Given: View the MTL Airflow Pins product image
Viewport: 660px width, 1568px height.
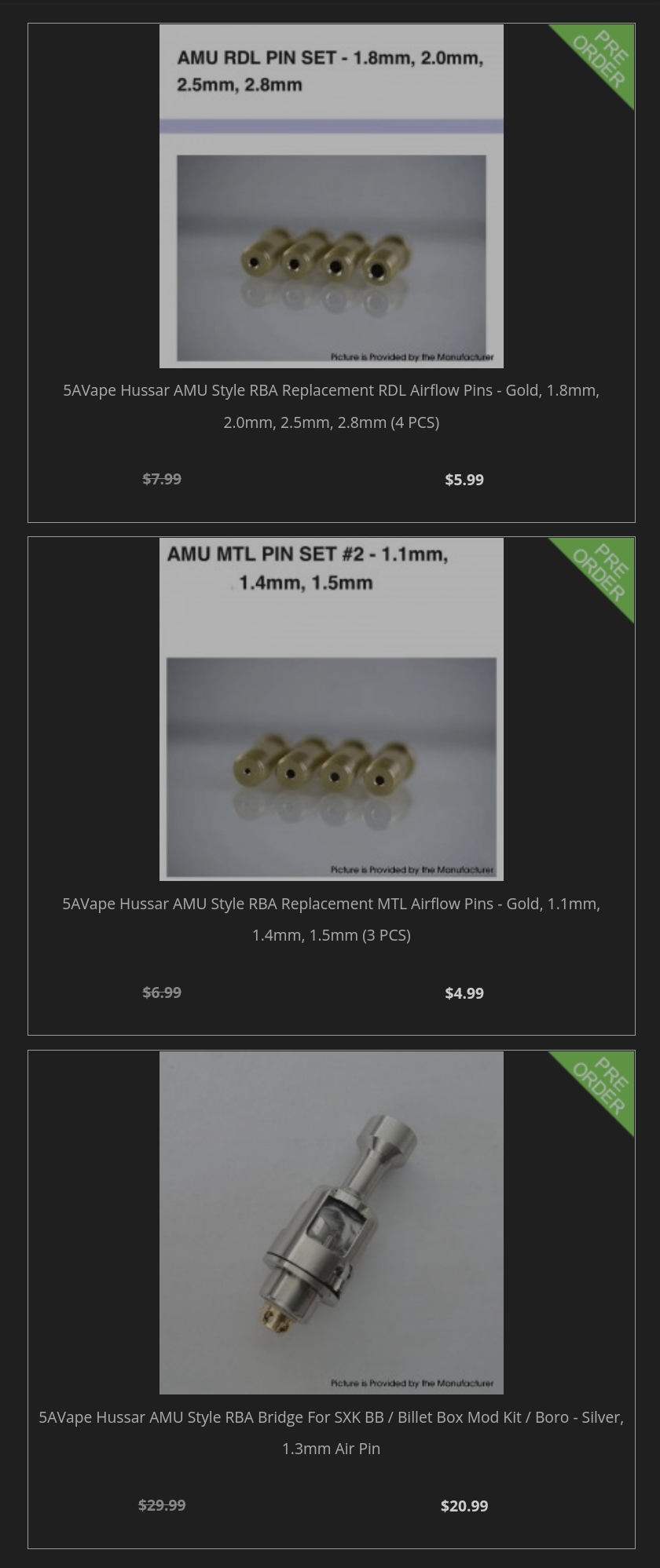Looking at the screenshot, I should (x=331, y=709).
